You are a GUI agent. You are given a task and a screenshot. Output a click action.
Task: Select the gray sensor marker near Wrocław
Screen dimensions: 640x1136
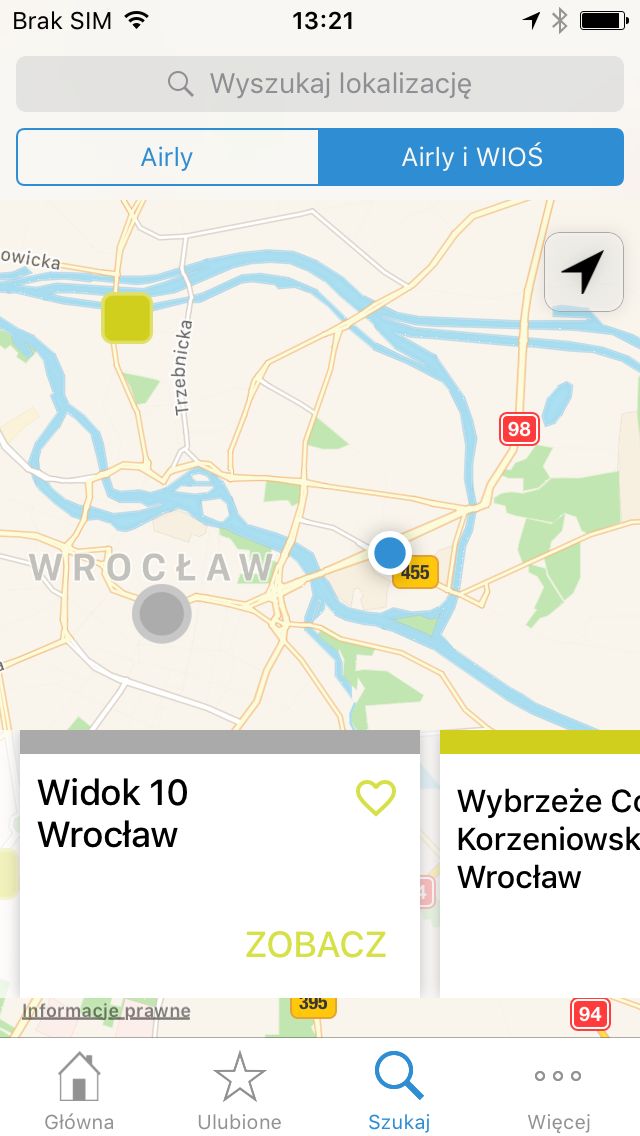pos(162,614)
